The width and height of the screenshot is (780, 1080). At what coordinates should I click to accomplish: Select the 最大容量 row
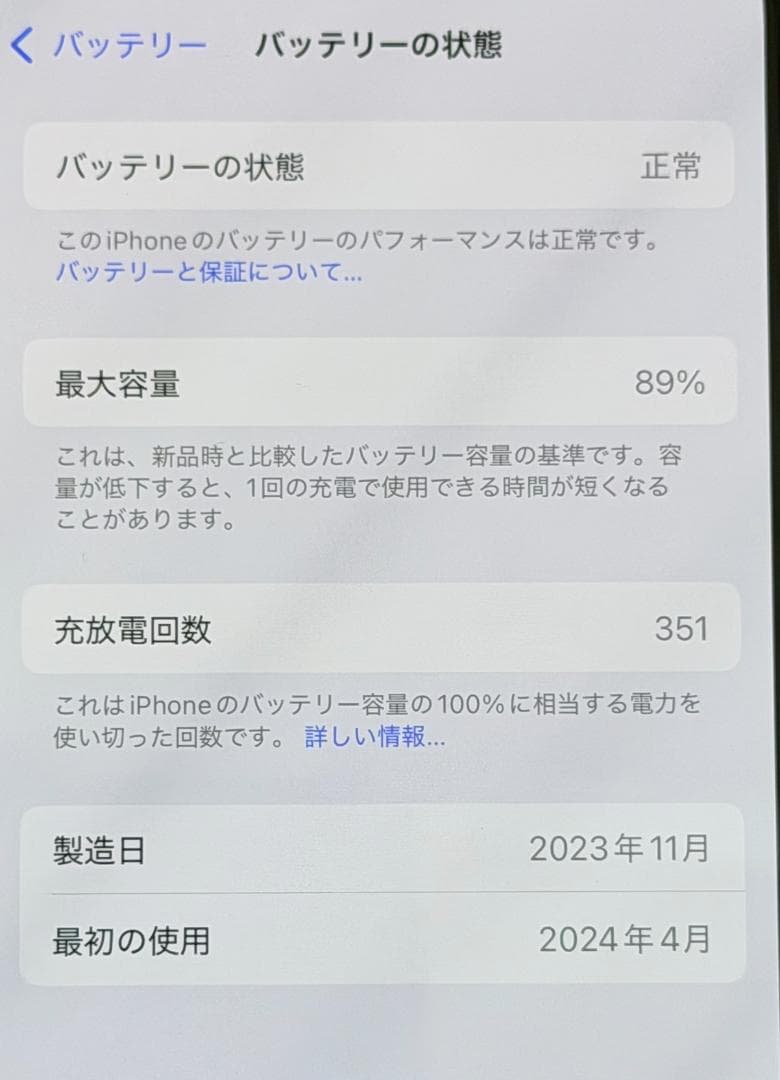pos(380,384)
